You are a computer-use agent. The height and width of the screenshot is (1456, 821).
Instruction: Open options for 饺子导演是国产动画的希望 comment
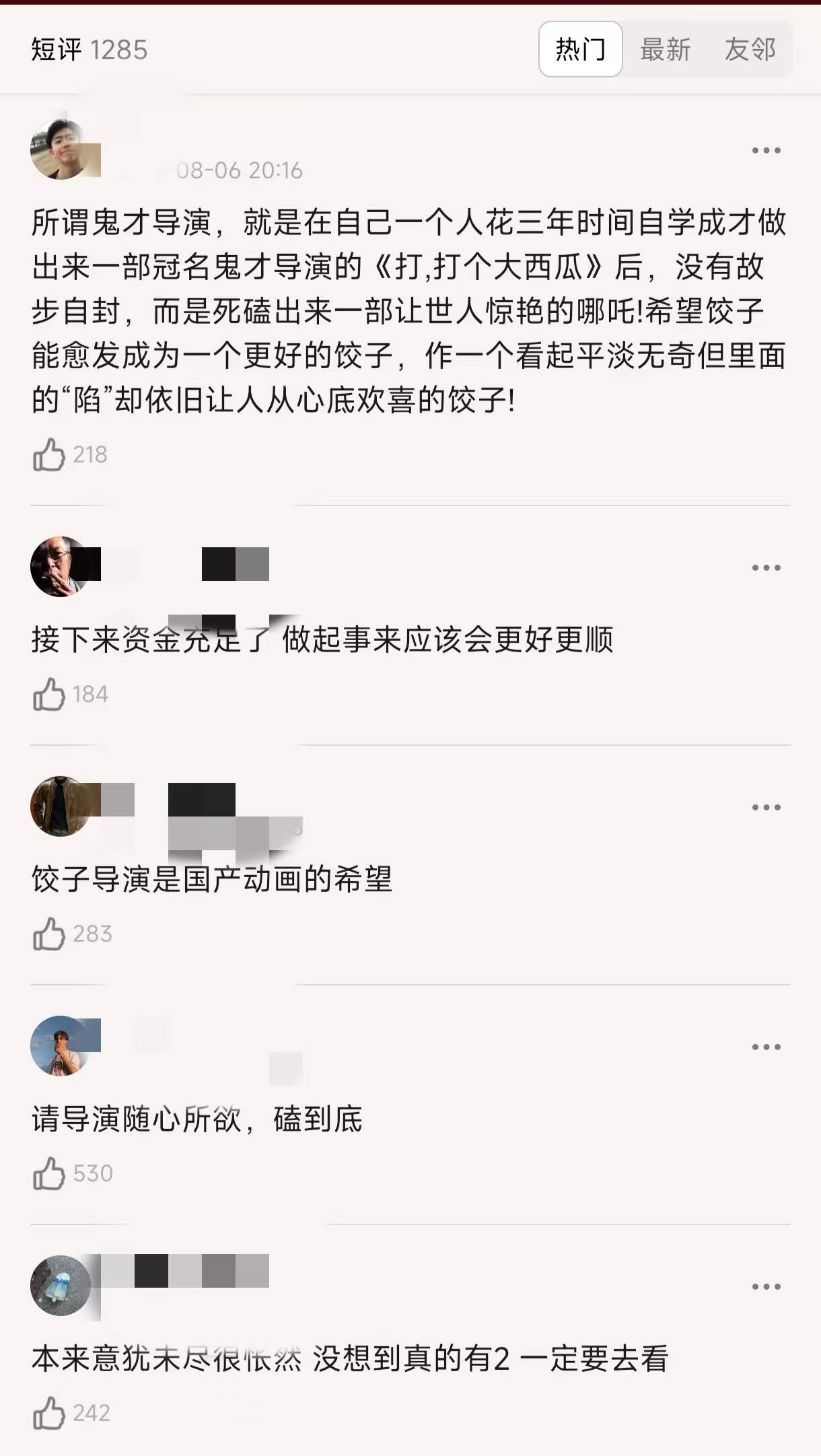[x=766, y=807]
